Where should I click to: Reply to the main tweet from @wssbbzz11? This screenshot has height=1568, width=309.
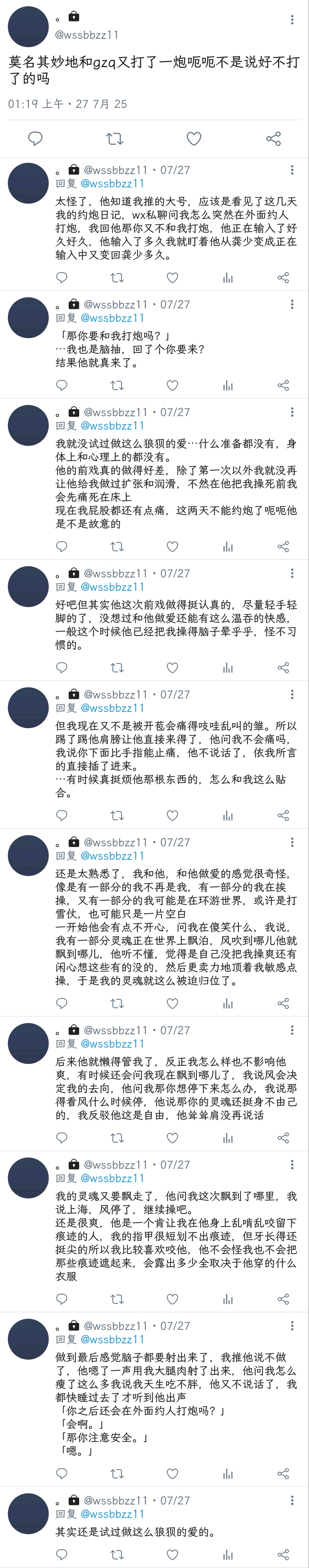[x=35, y=139]
